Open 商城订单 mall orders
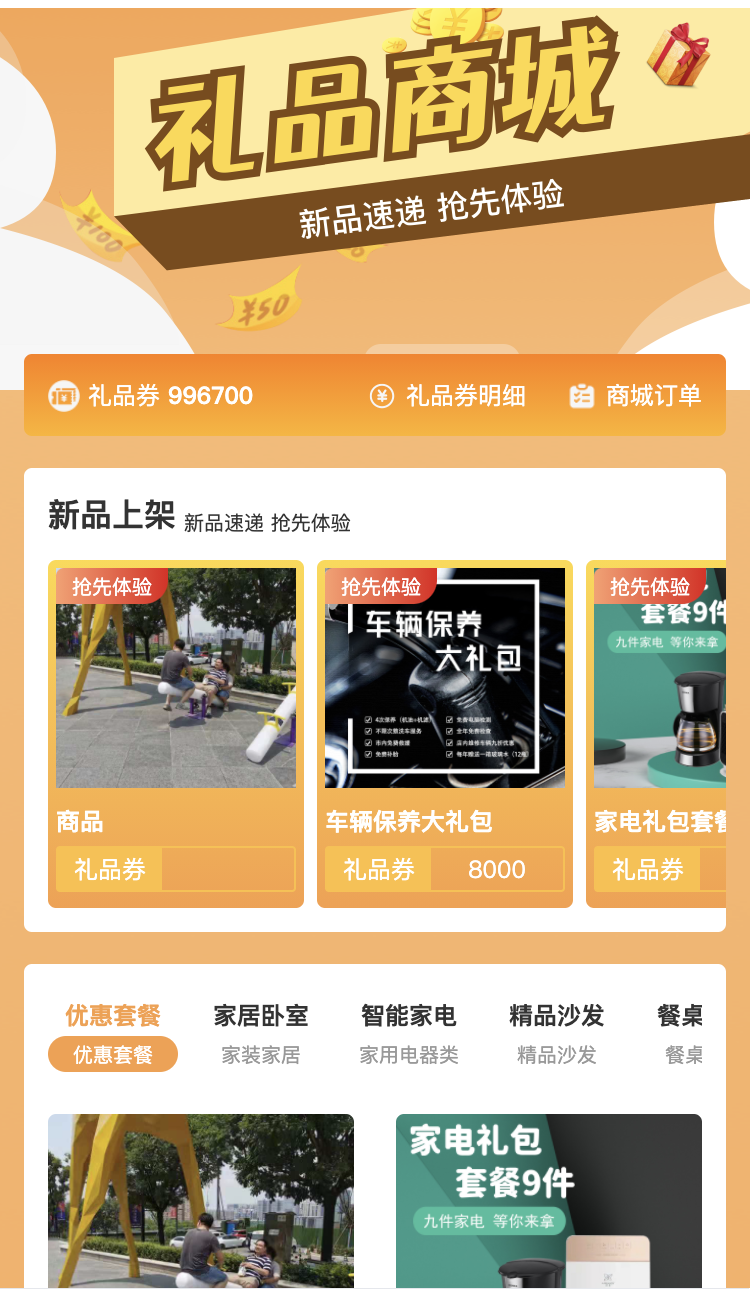 coord(635,396)
